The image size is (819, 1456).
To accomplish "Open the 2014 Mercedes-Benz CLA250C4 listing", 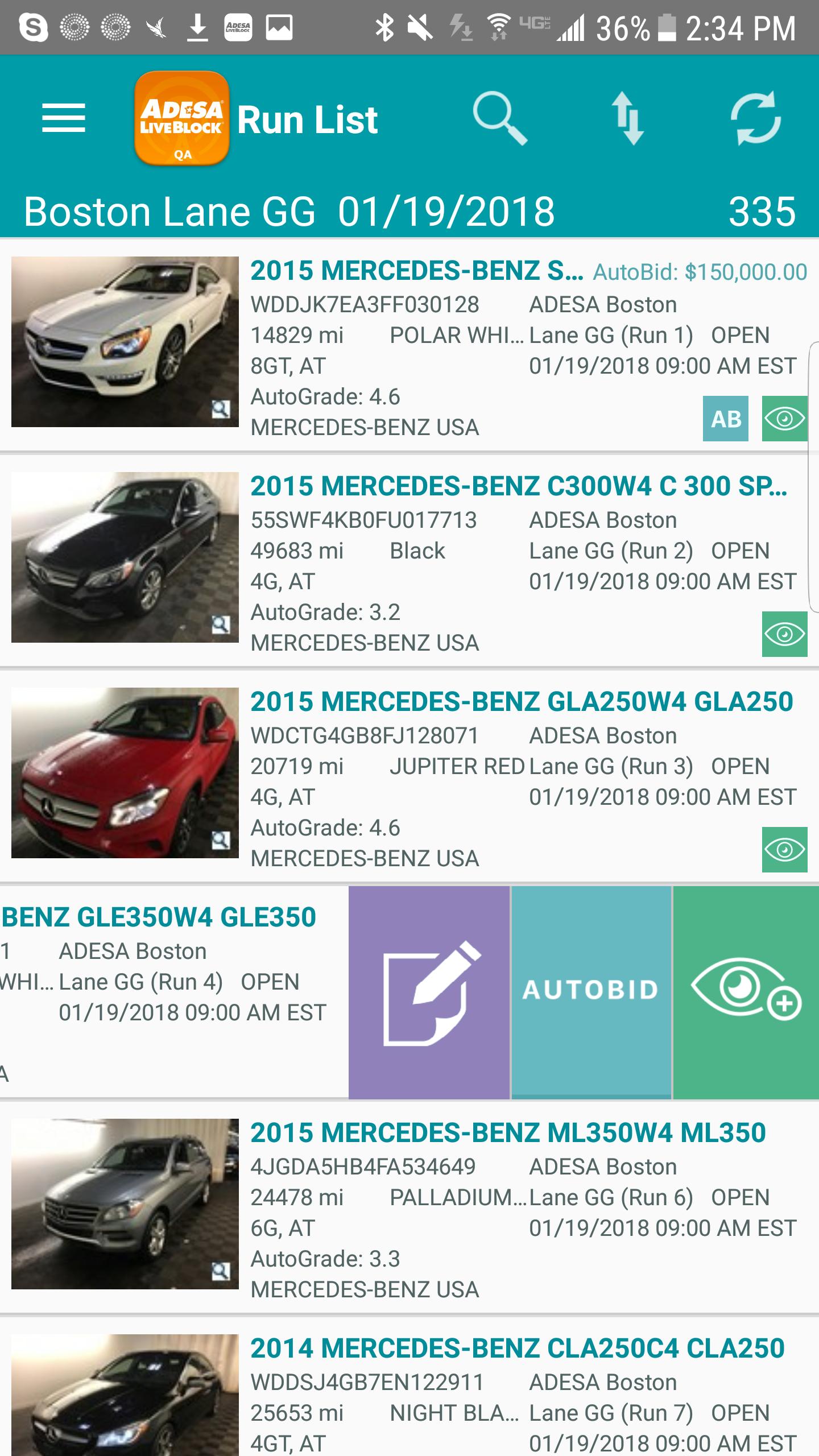I will pos(516,1349).
